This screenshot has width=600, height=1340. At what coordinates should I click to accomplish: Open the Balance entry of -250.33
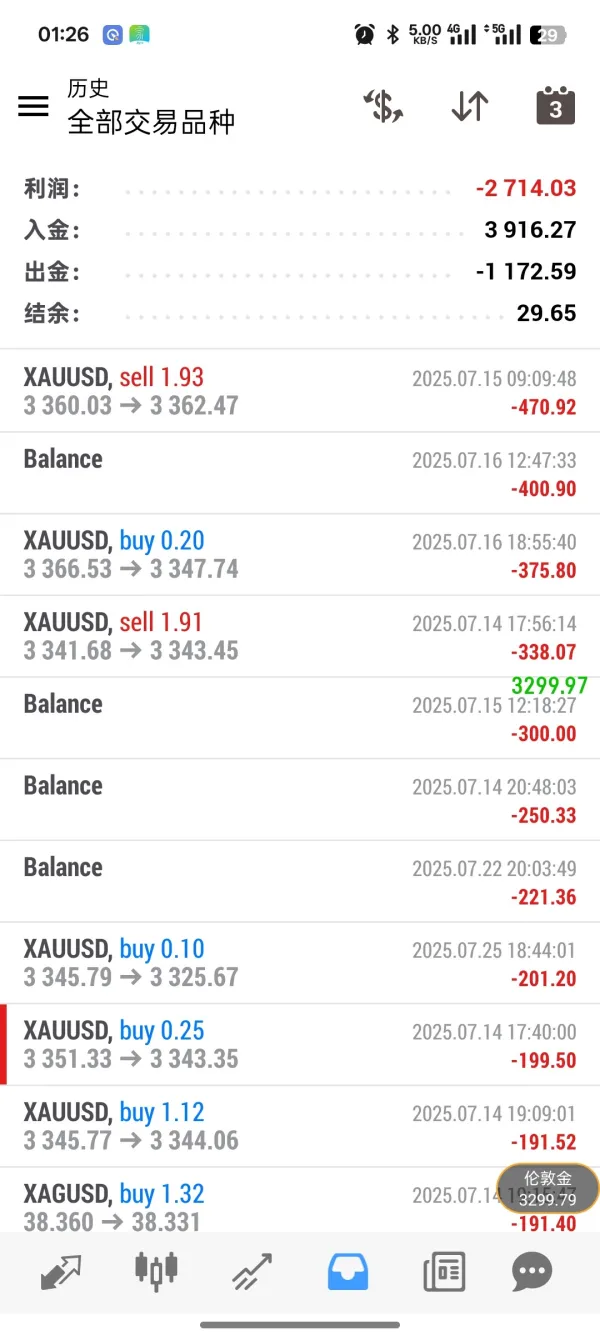(300, 800)
